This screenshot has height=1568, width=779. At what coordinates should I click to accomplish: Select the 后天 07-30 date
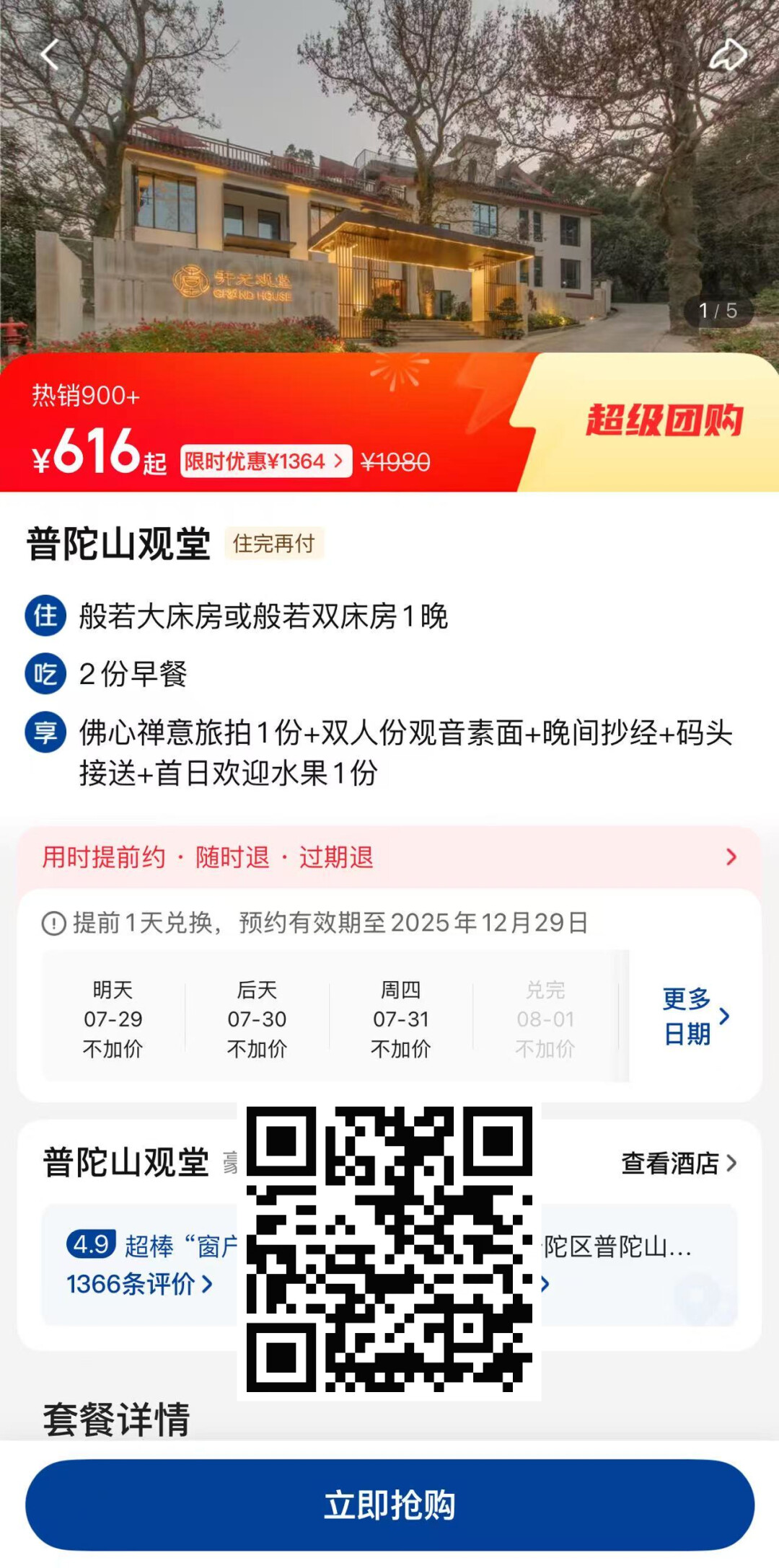click(x=257, y=1019)
